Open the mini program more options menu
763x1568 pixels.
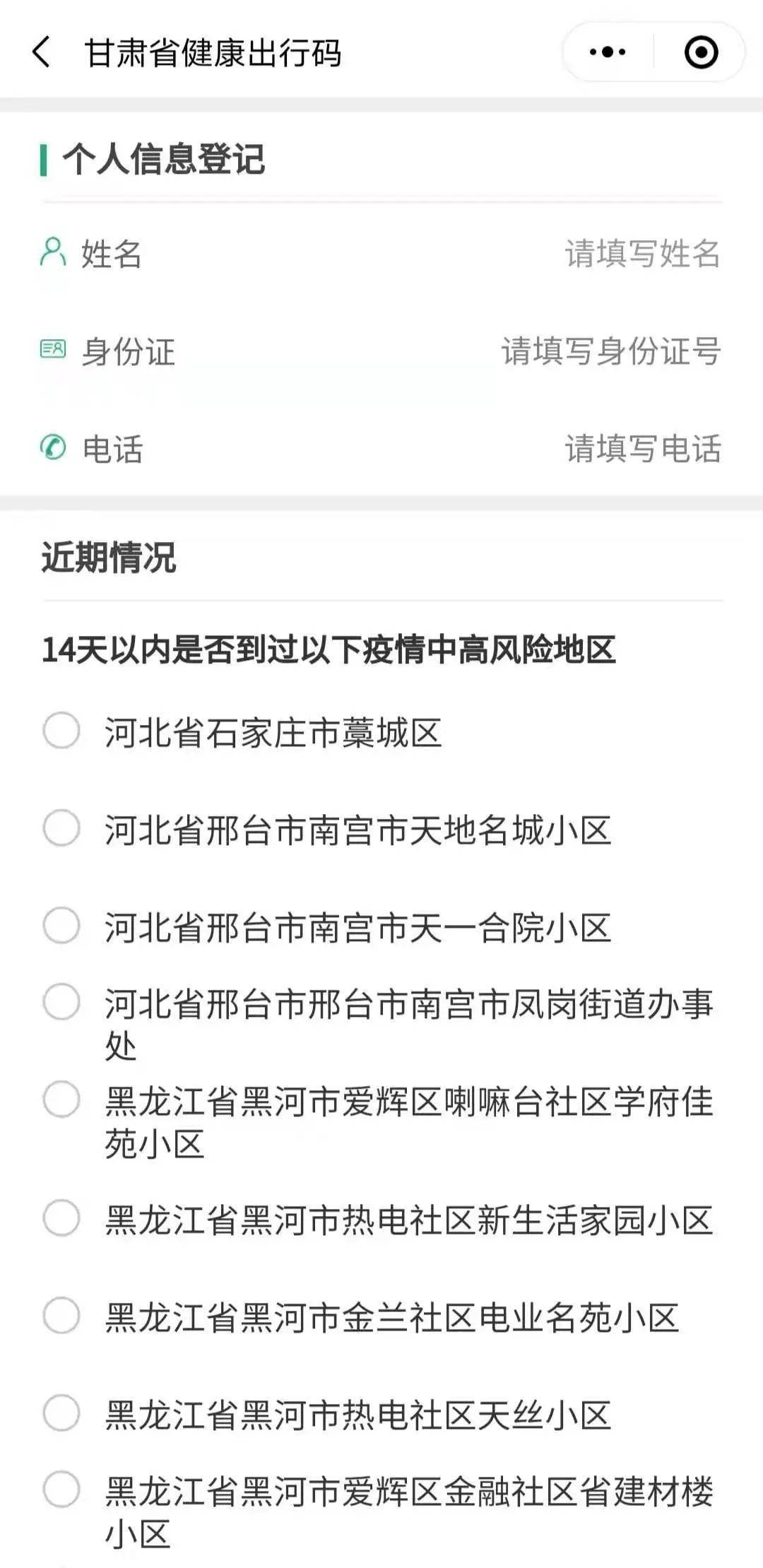pyautogui.click(x=607, y=52)
